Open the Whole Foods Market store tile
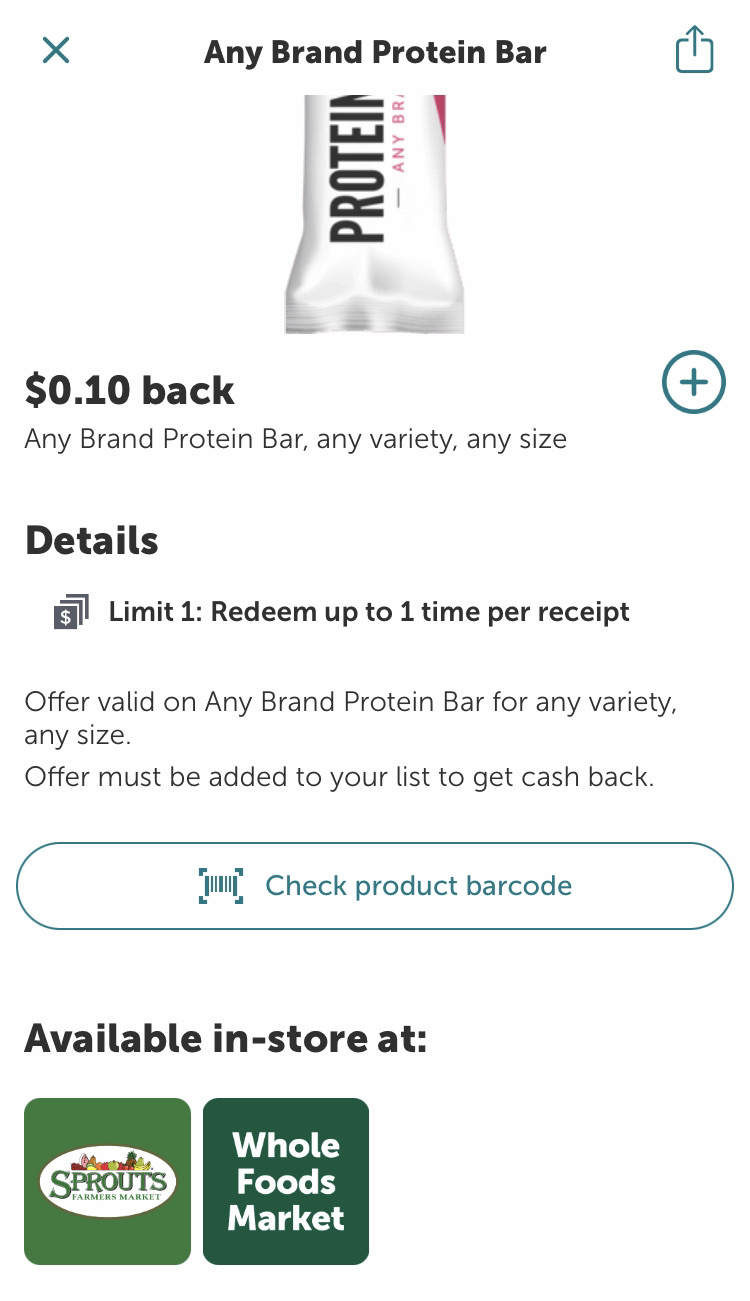750x1301 pixels. tap(286, 1182)
